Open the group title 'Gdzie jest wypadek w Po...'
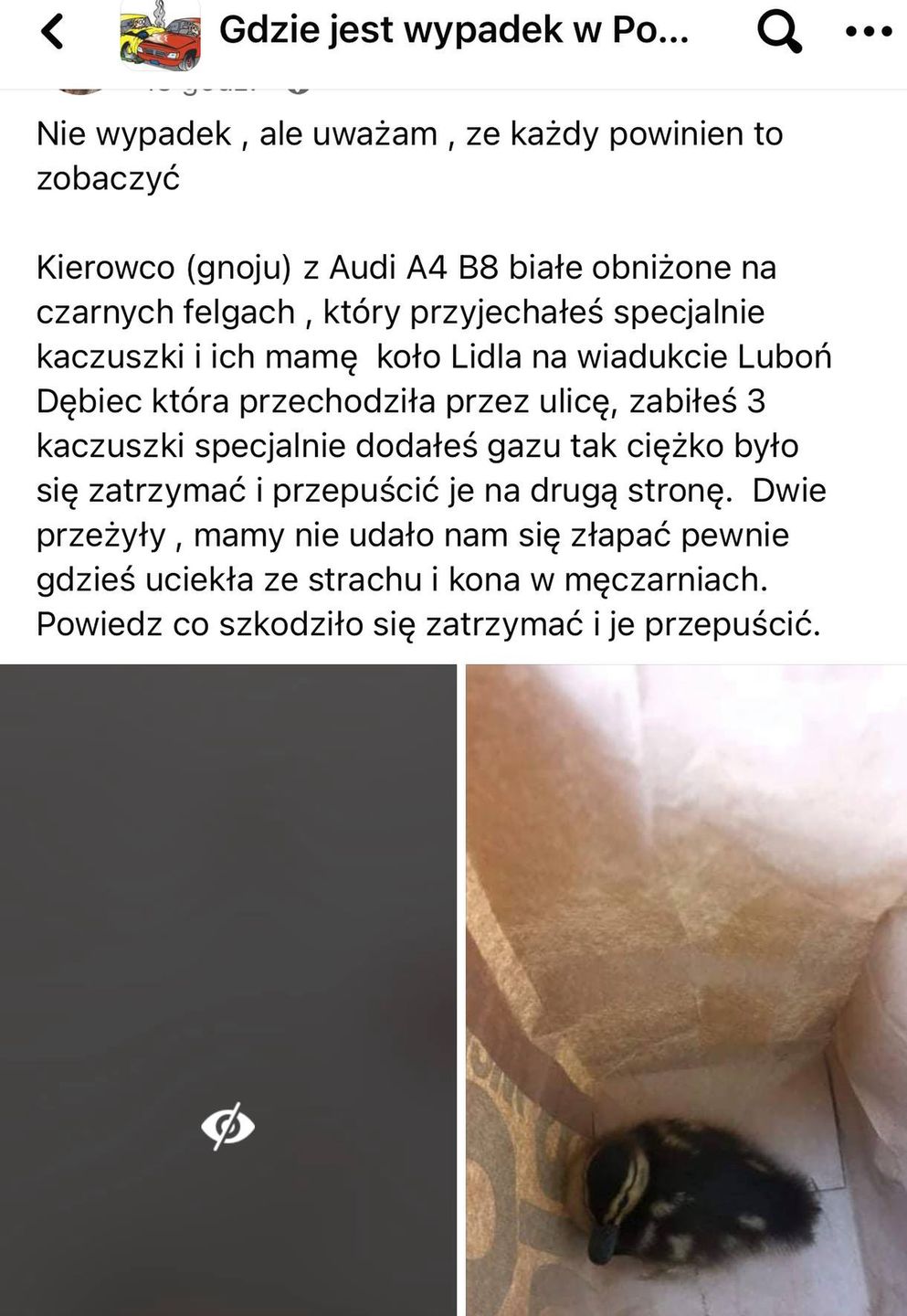Viewport: 907px width, 1316px height. point(454,31)
